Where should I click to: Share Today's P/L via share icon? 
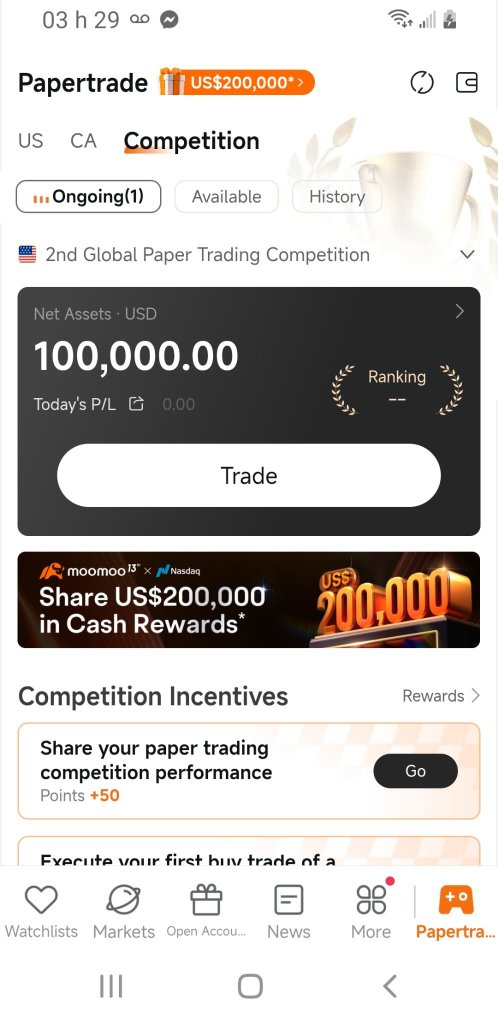click(136, 404)
